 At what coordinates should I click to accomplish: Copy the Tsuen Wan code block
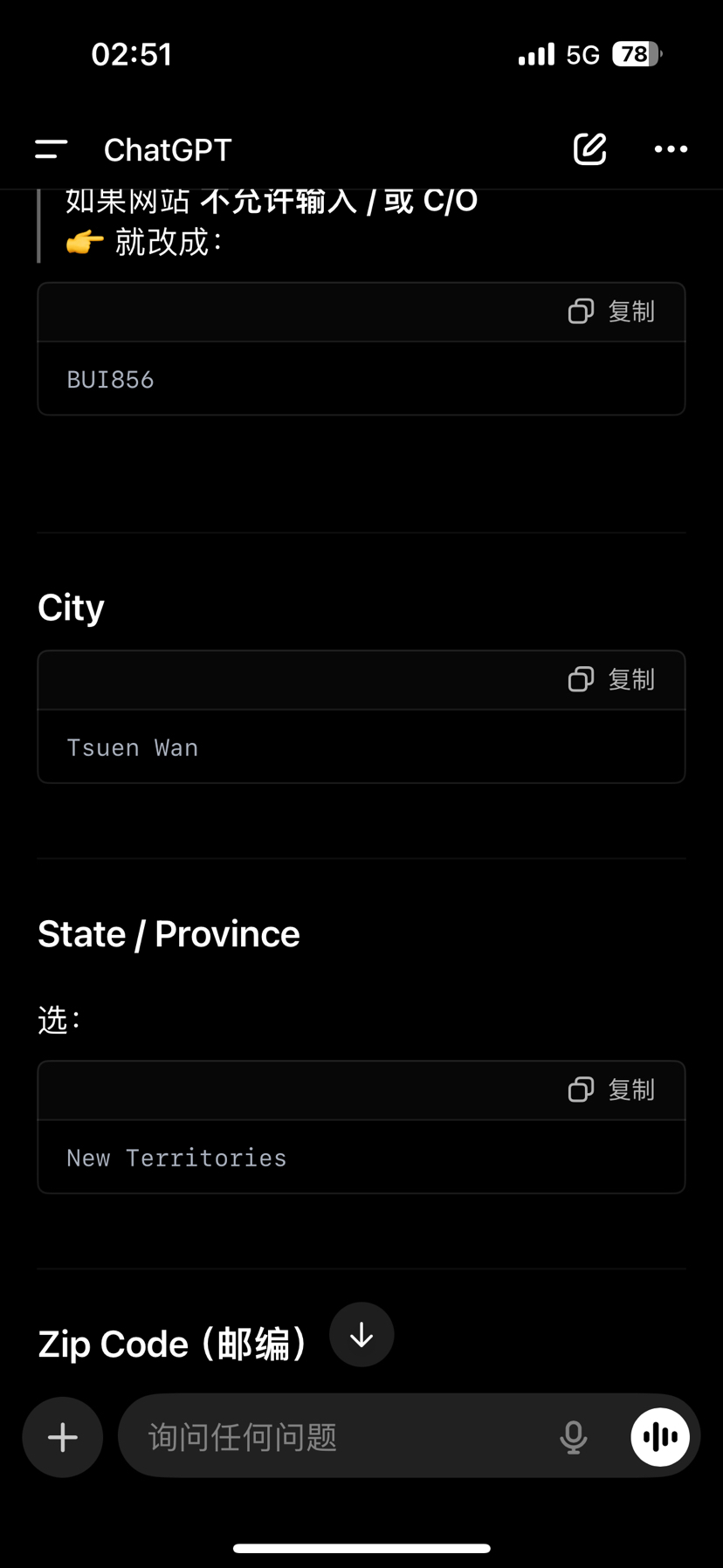612,679
